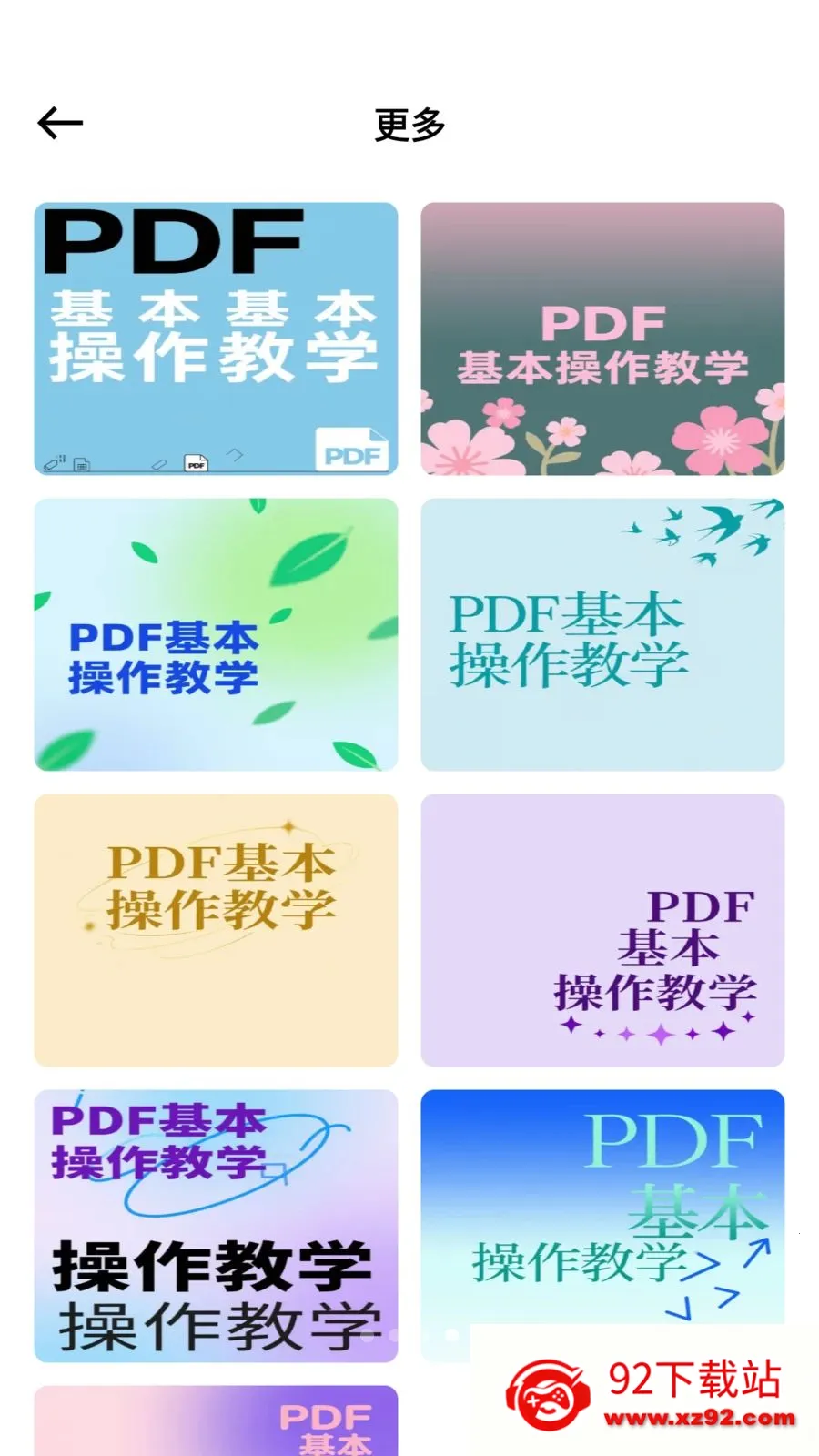This screenshot has width=819, height=1456.
Task: Choose the template with flying swallows
Action: click(602, 634)
